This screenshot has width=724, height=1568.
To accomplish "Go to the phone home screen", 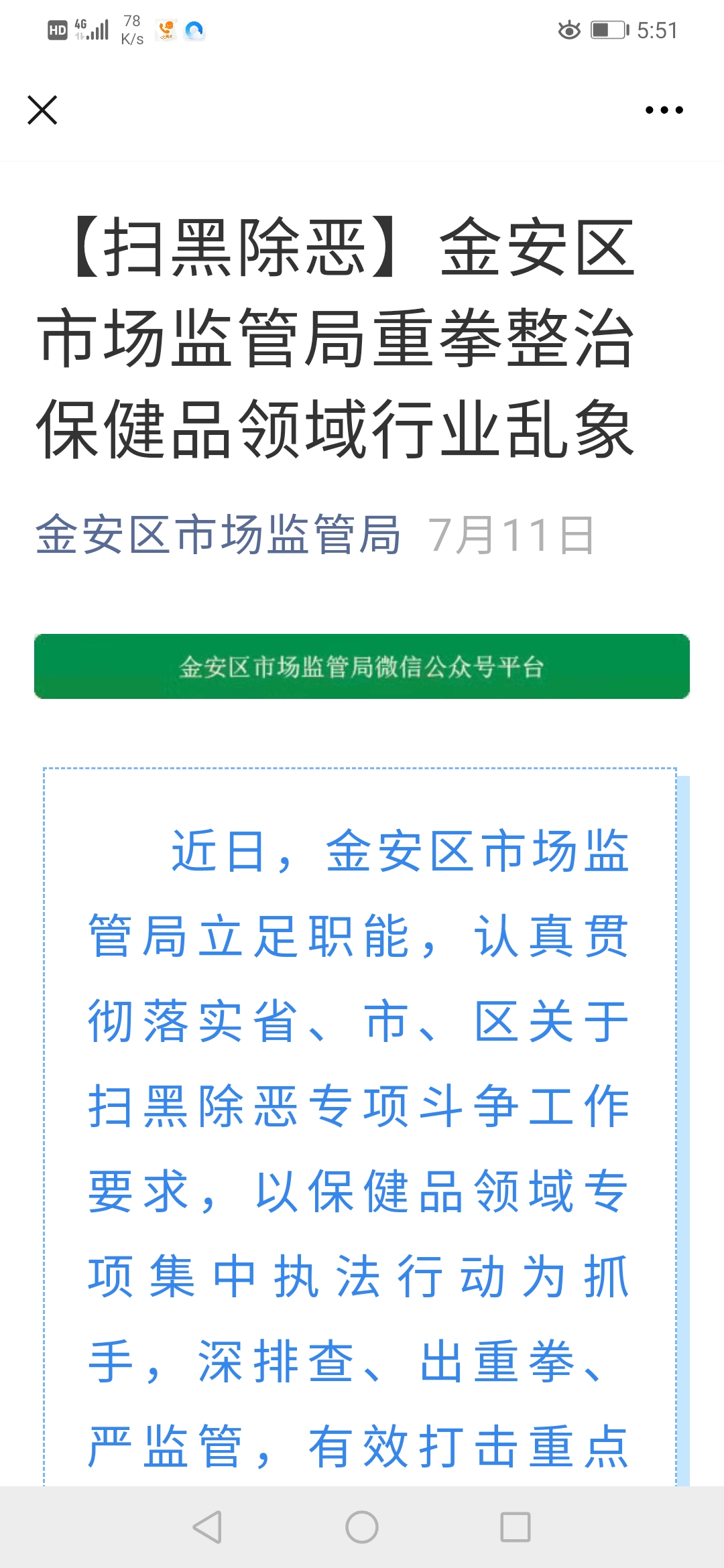I will (362, 1527).
